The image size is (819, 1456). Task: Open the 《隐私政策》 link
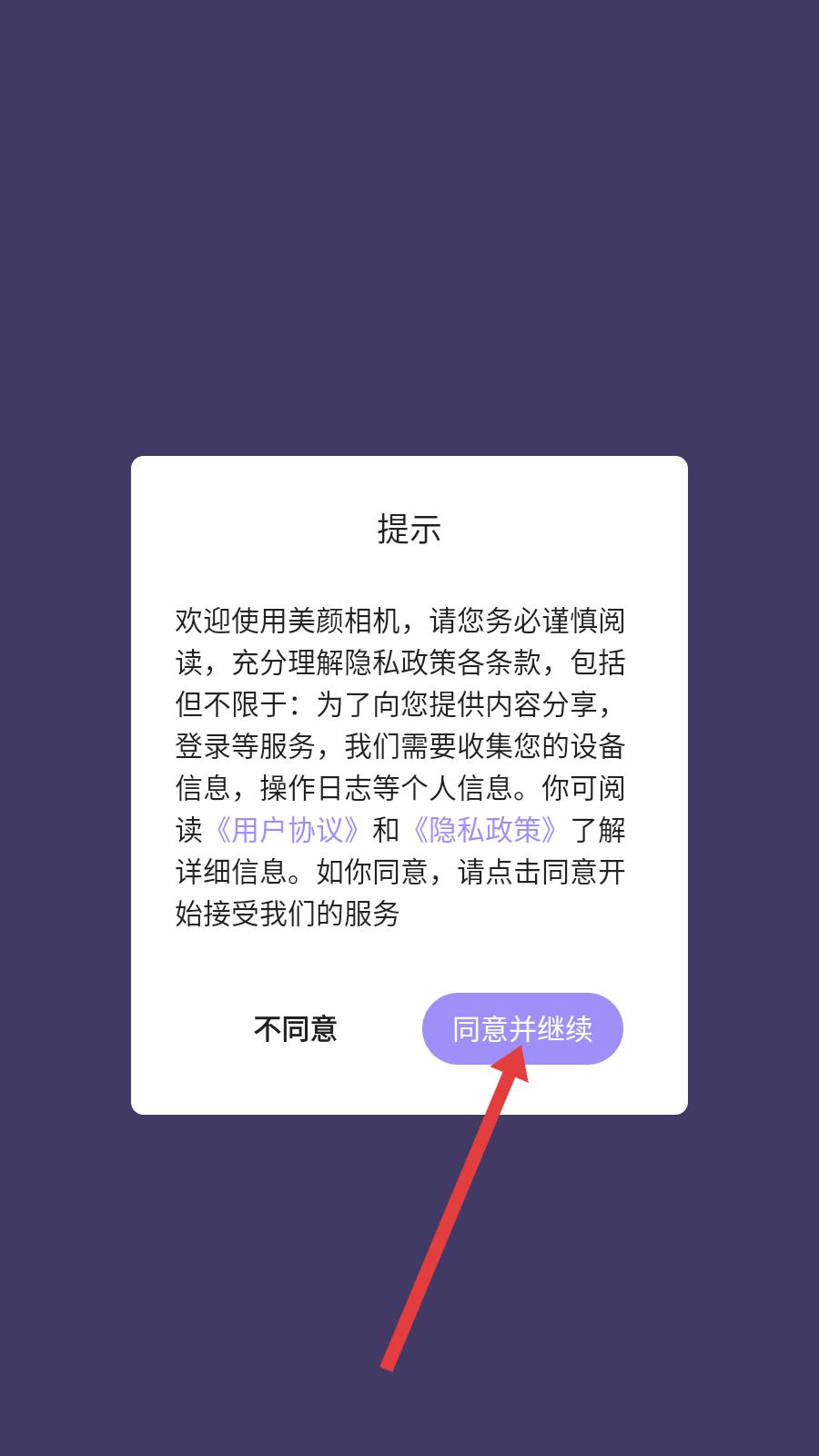pos(485,830)
